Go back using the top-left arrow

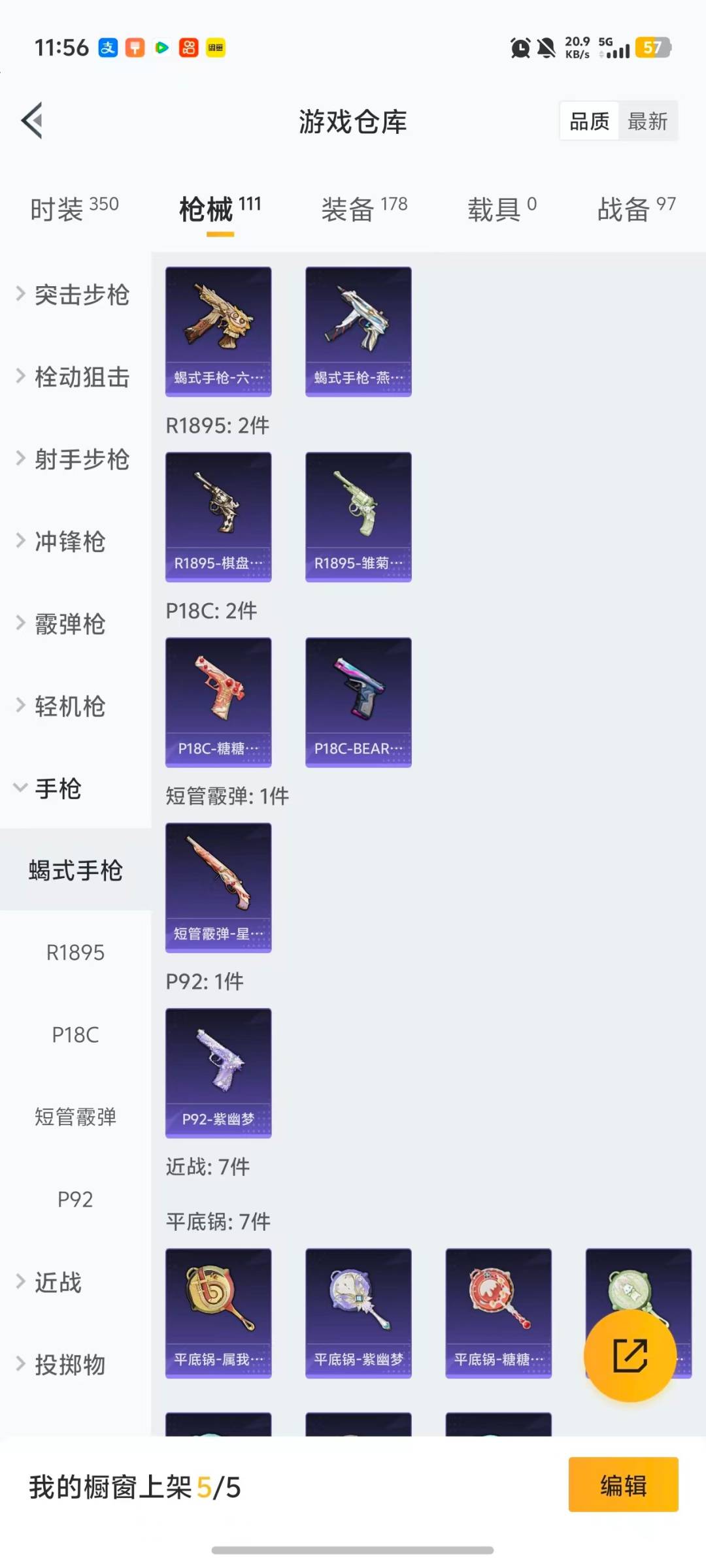coord(32,120)
